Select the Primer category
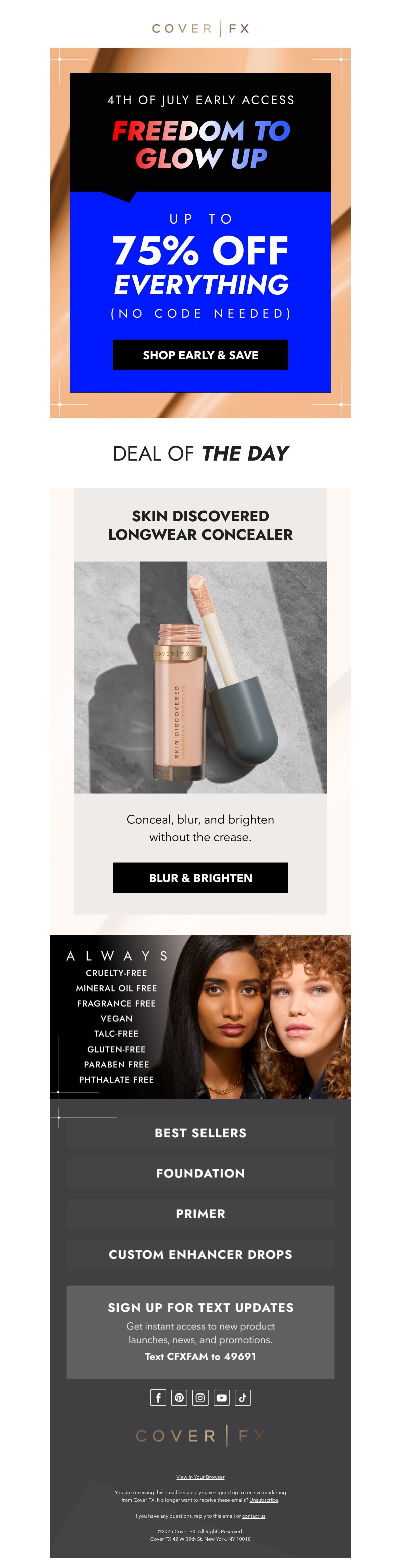 click(x=200, y=1213)
